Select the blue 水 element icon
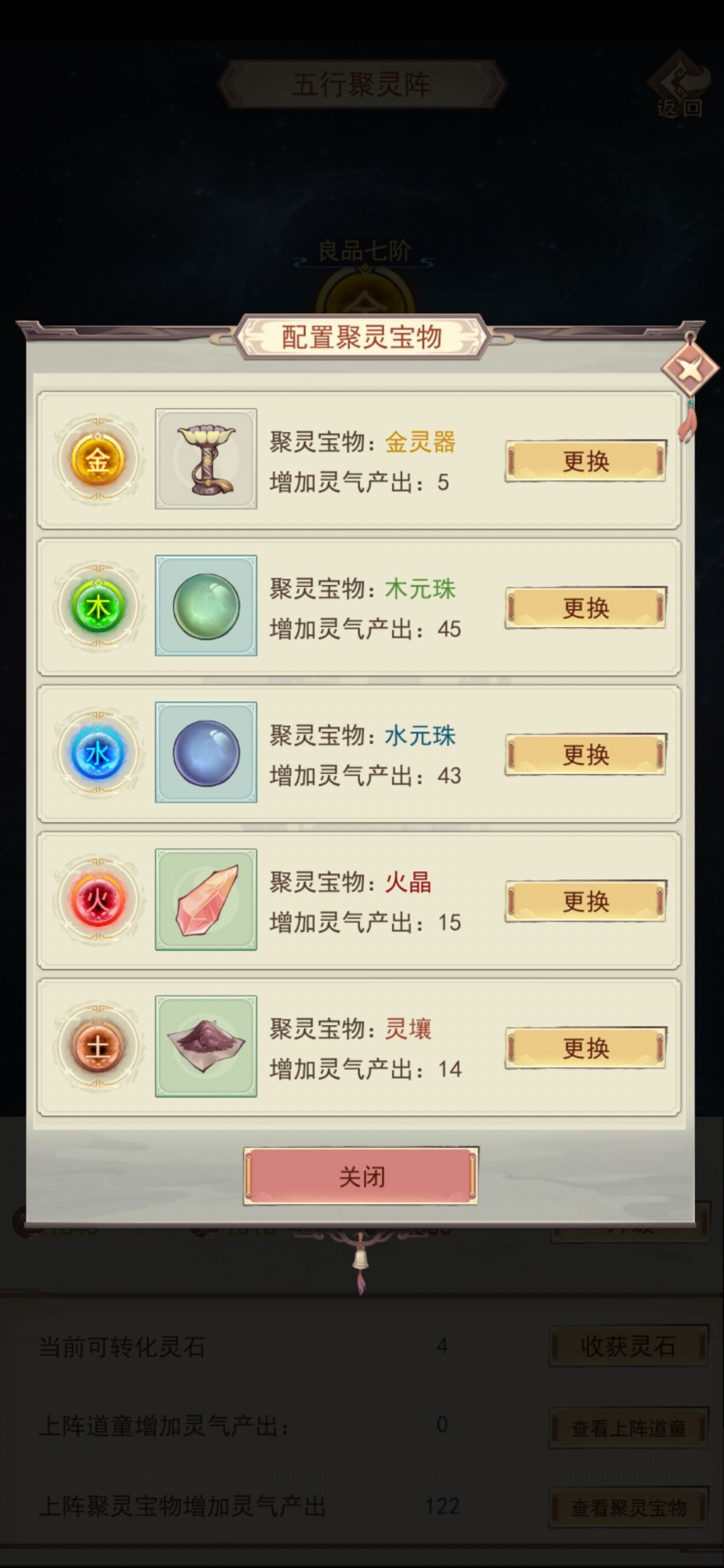The height and width of the screenshot is (1568, 724). point(96,753)
